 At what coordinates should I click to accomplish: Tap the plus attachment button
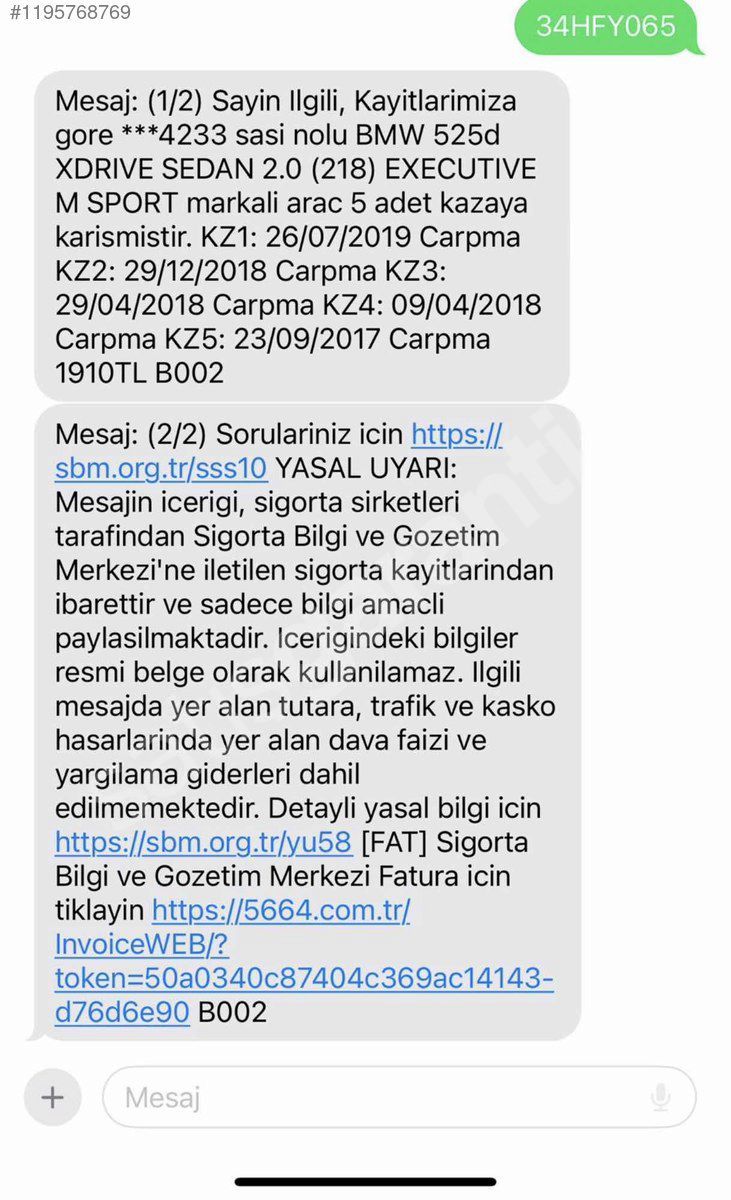click(x=52, y=1097)
